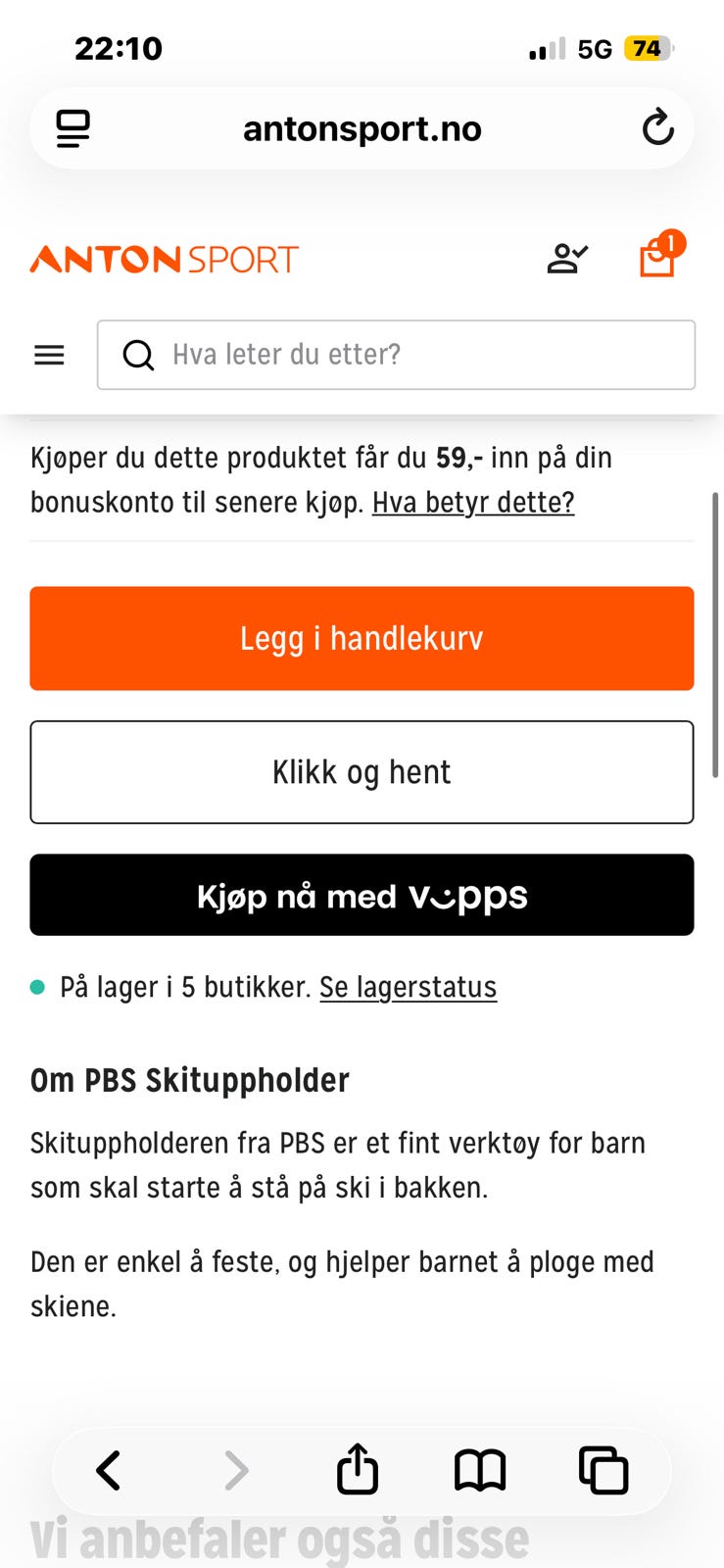Share this page from the browser toolbar
This screenshot has width=724, height=1568.
358,1468
